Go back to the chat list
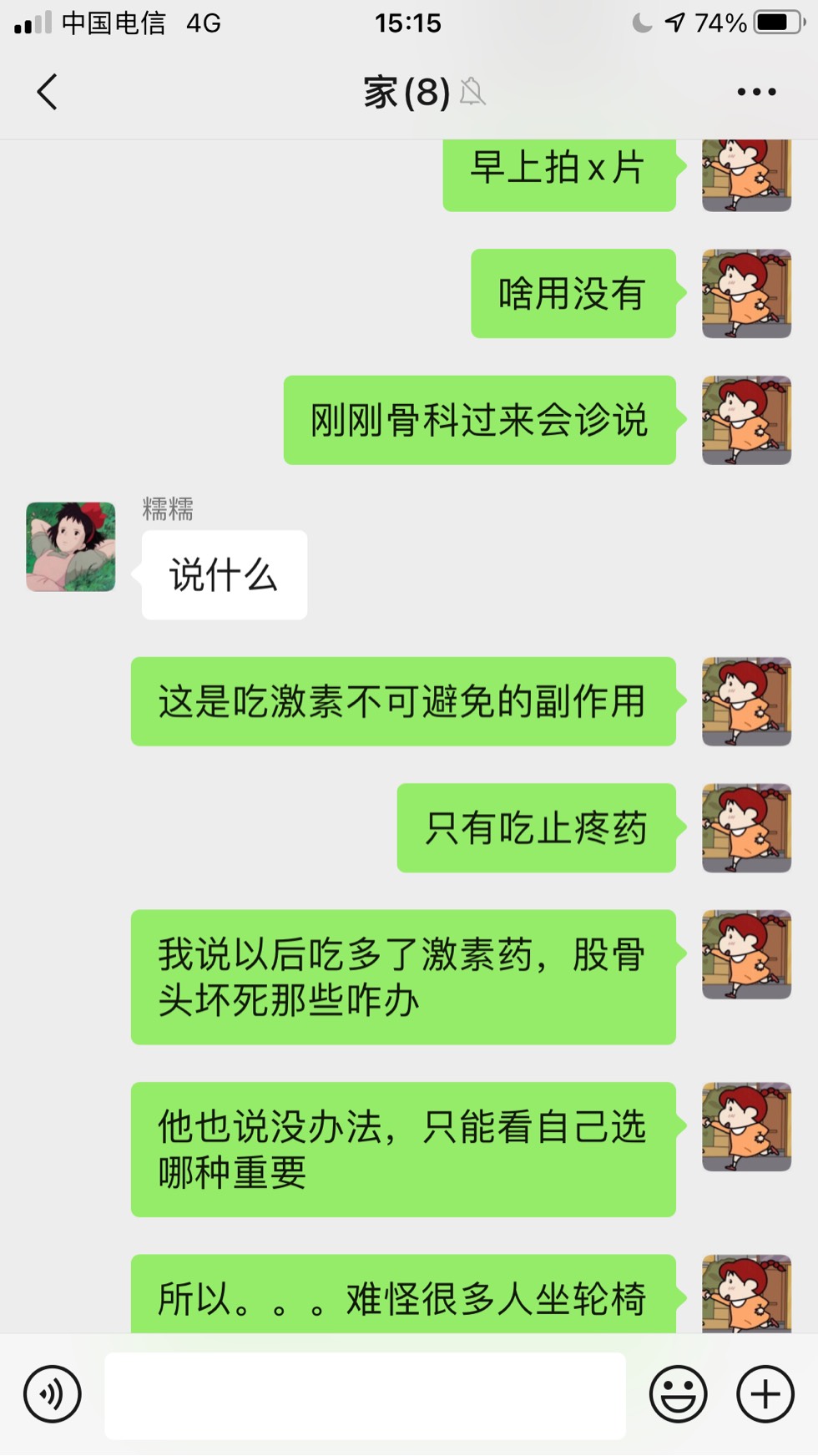The height and width of the screenshot is (1456, 818). click(x=48, y=92)
